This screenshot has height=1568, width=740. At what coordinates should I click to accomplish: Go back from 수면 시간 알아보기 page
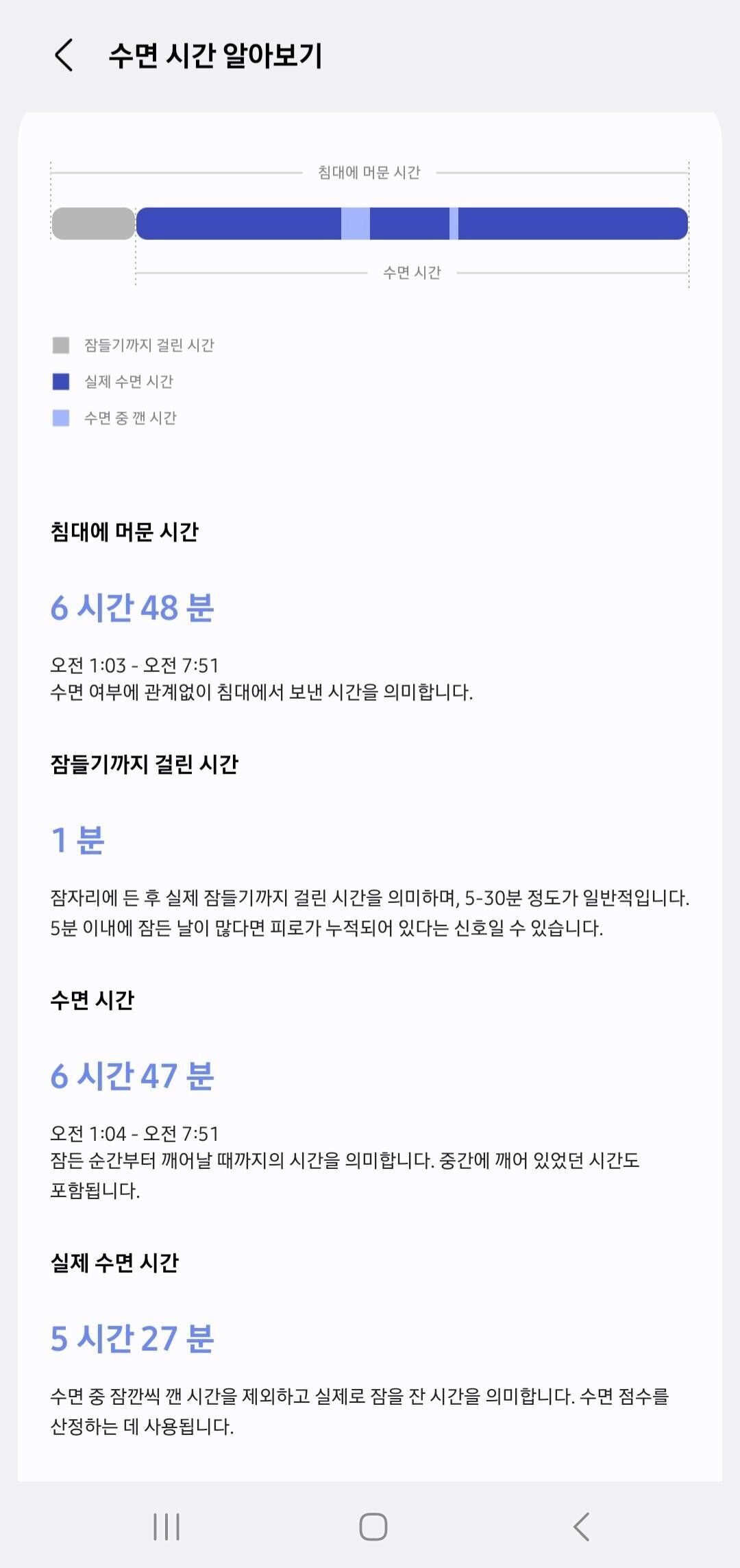[64, 56]
